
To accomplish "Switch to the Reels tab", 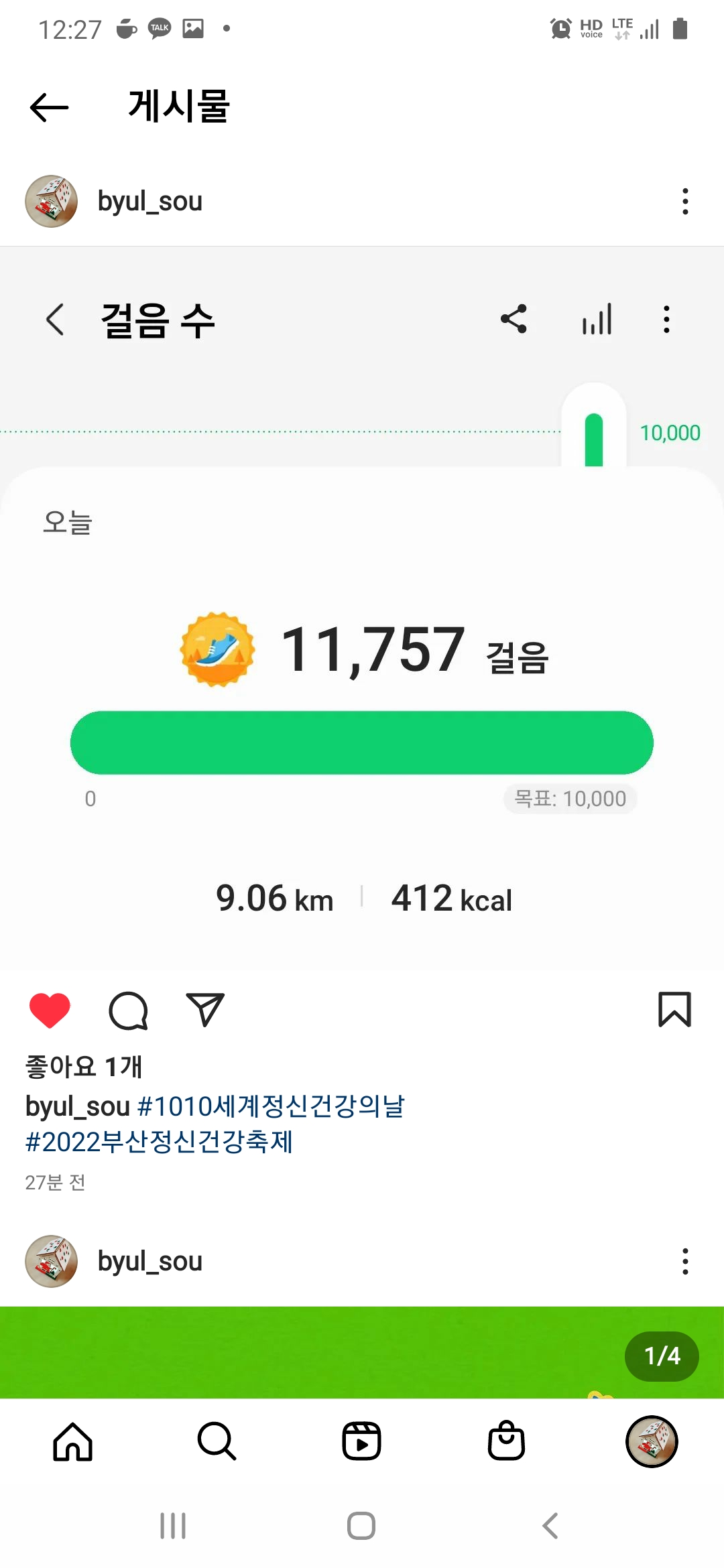I will tap(361, 1441).
